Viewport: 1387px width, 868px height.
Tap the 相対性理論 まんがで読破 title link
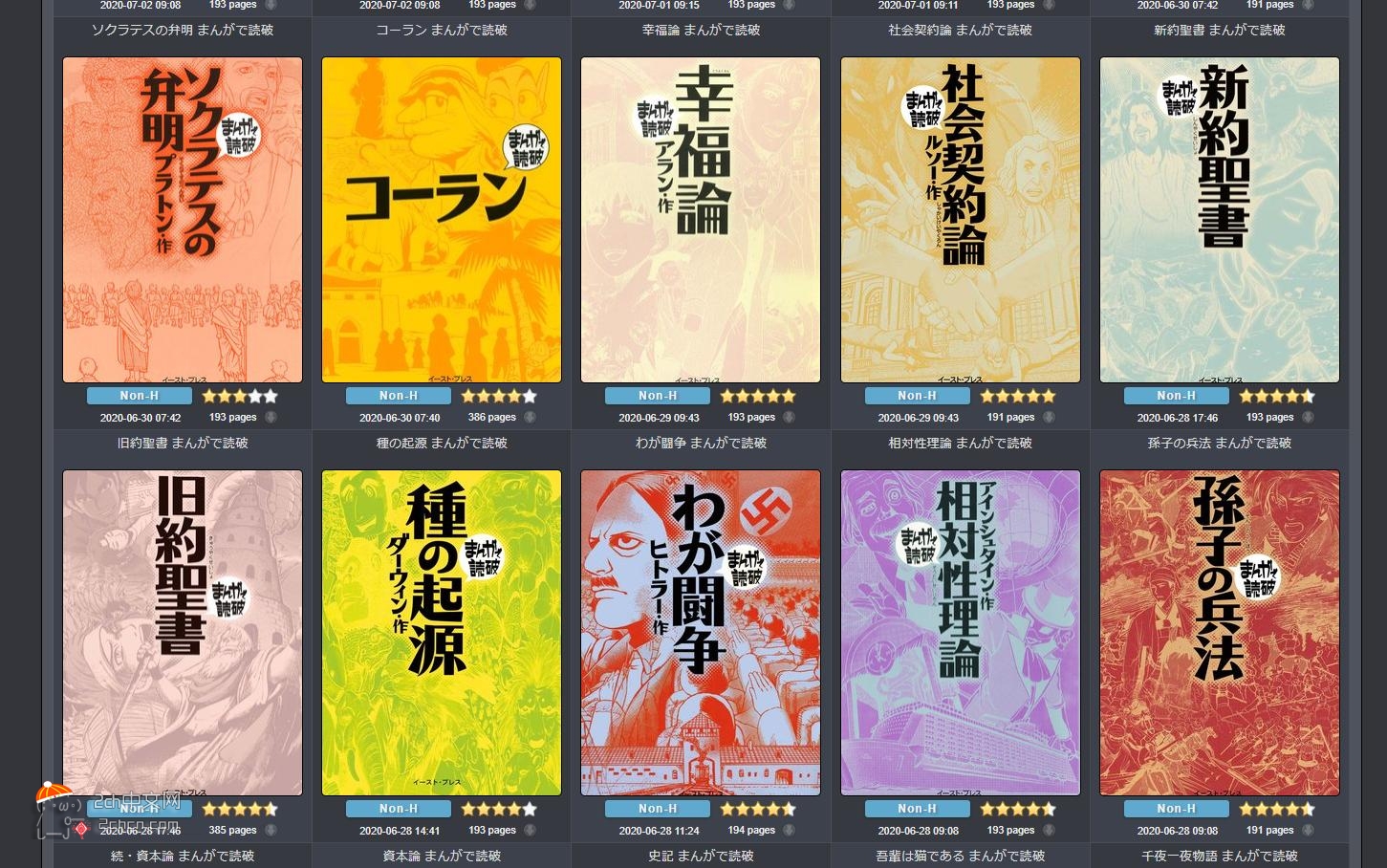(960, 444)
